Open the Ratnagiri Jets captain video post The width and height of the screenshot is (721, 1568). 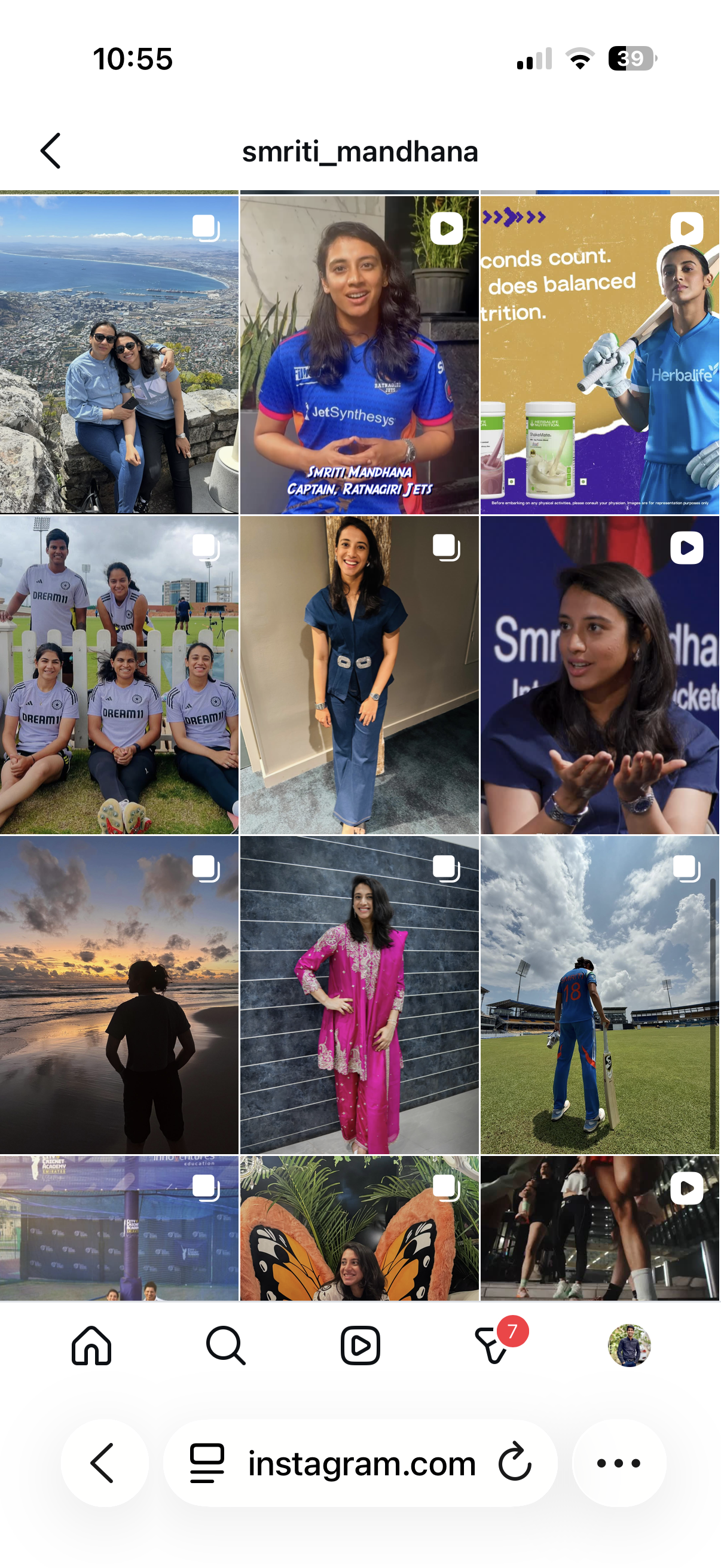[x=359, y=355]
